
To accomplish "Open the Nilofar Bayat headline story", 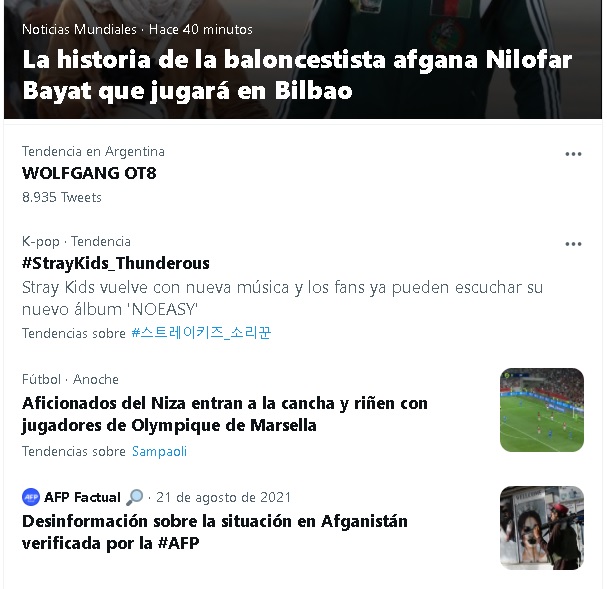I will click(297, 75).
